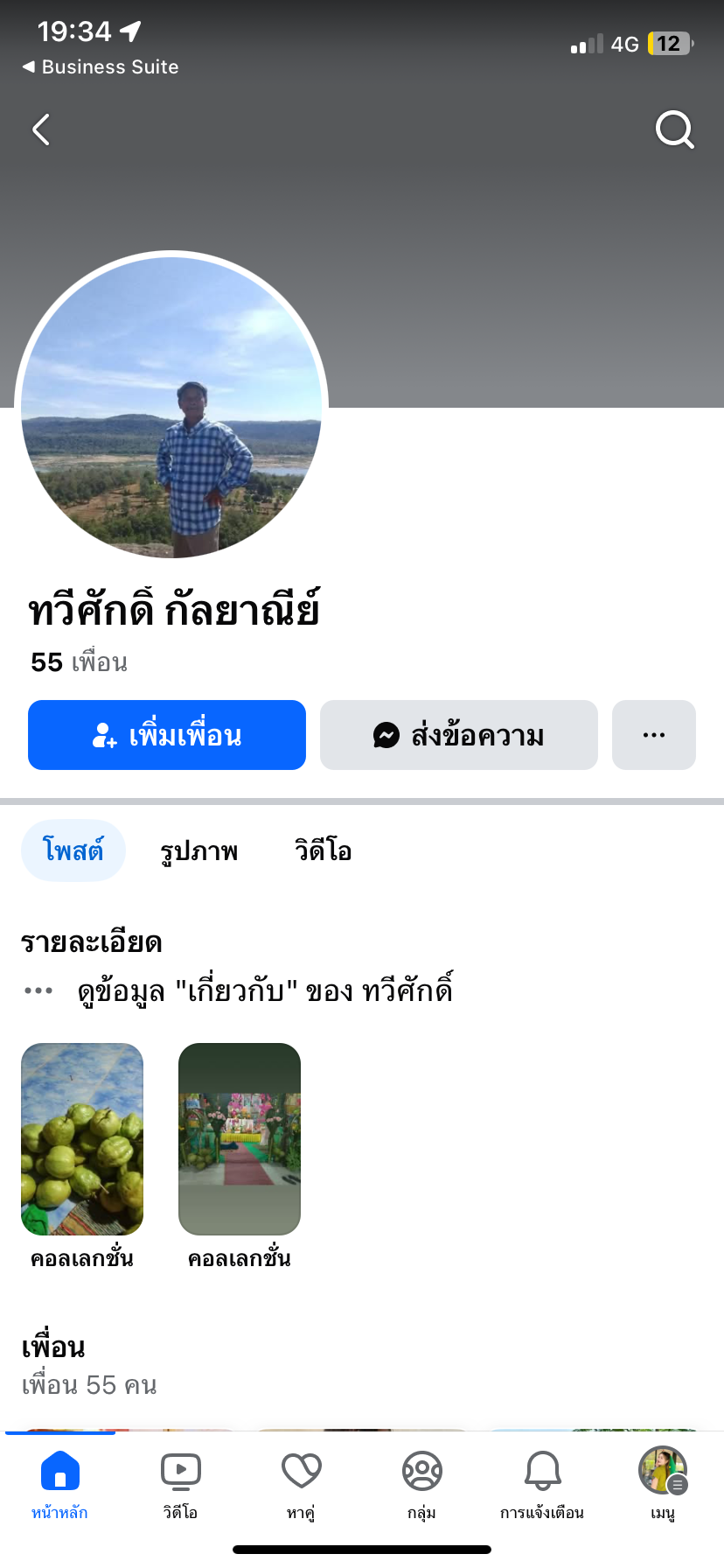Open the หาคู่ dating tab

tap(301, 1483)
